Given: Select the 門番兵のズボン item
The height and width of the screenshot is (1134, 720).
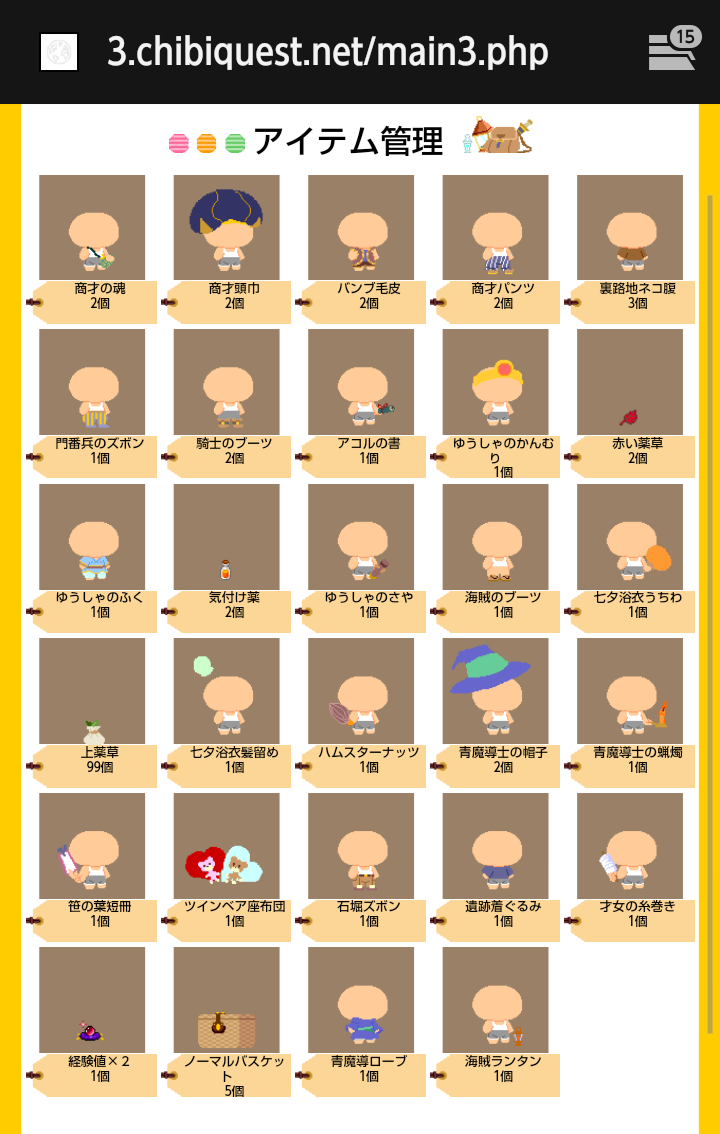Looking at the screenshot, I should (92, 382).
